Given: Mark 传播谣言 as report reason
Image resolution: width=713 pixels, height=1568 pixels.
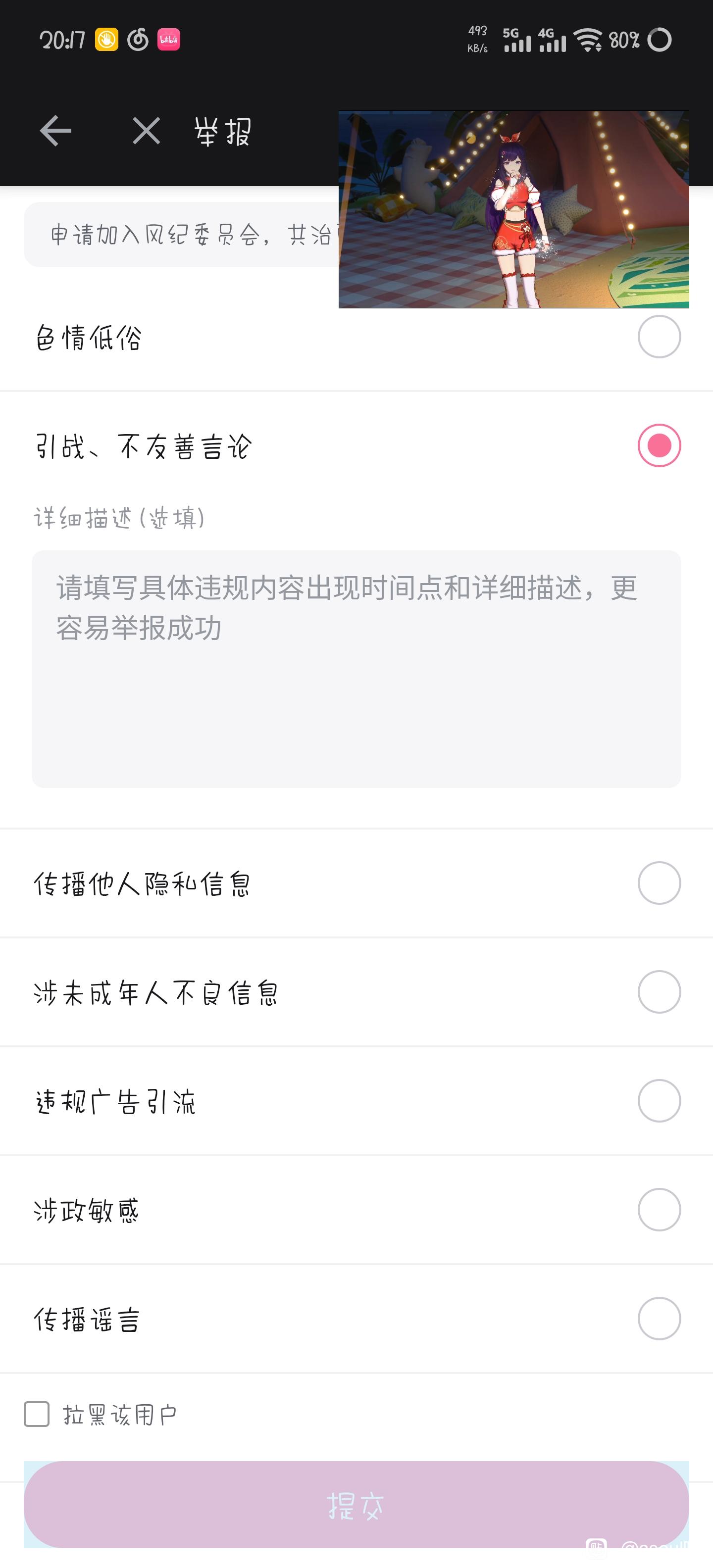Looking at the screenshot, I should pyautogui.click(x=659, y=1319).
